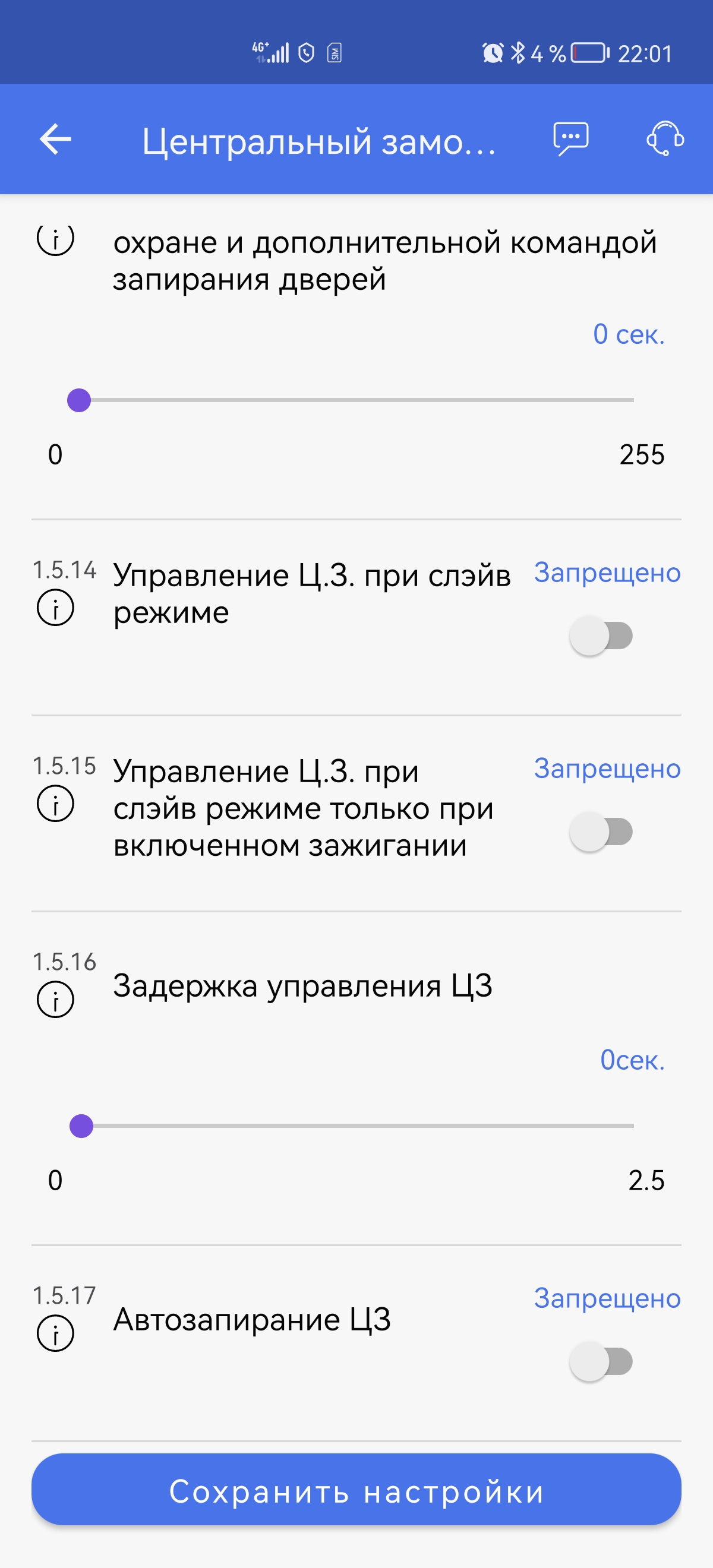
Task: Save settings with Сохранить настройки
Action: [x=356, y=1490]
